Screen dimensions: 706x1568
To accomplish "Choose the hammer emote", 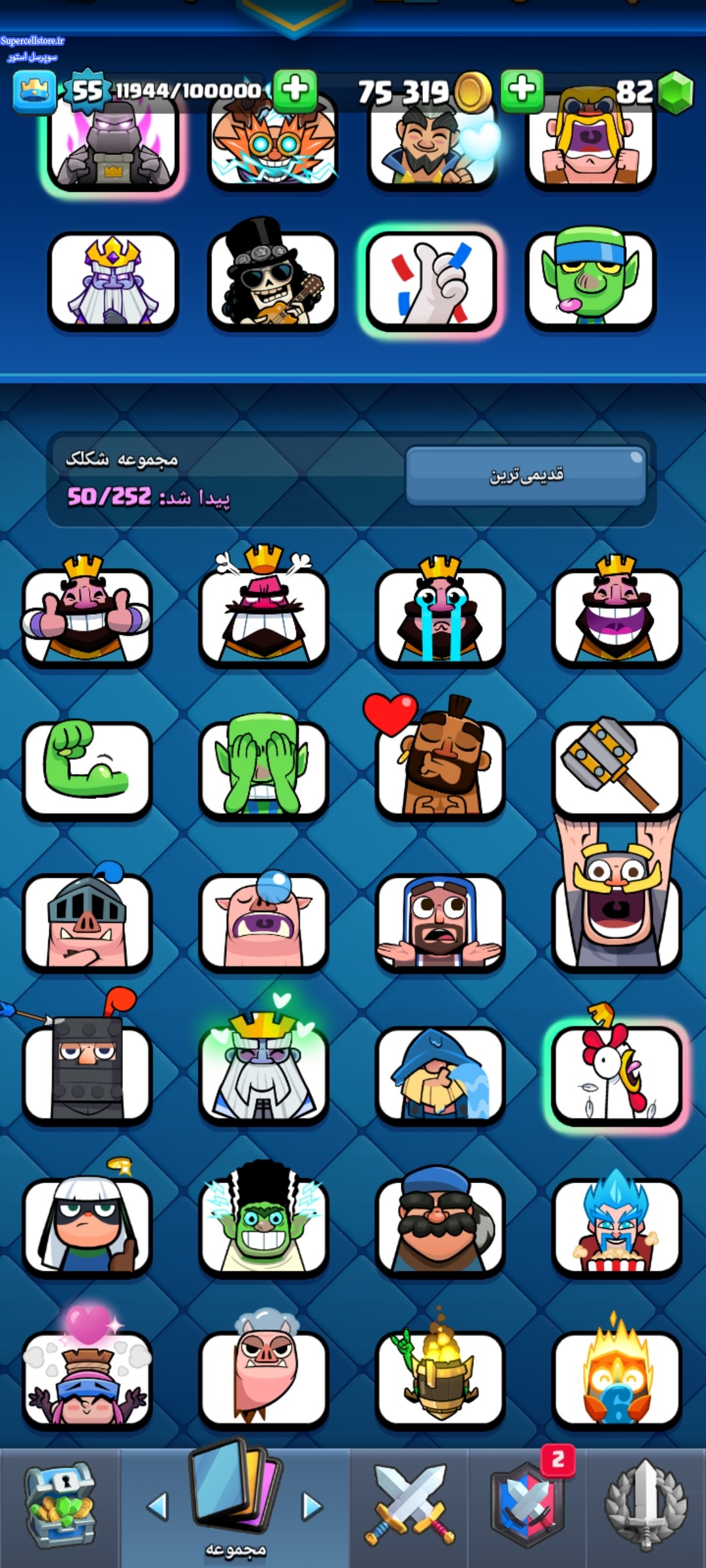I will coord(616,766).
